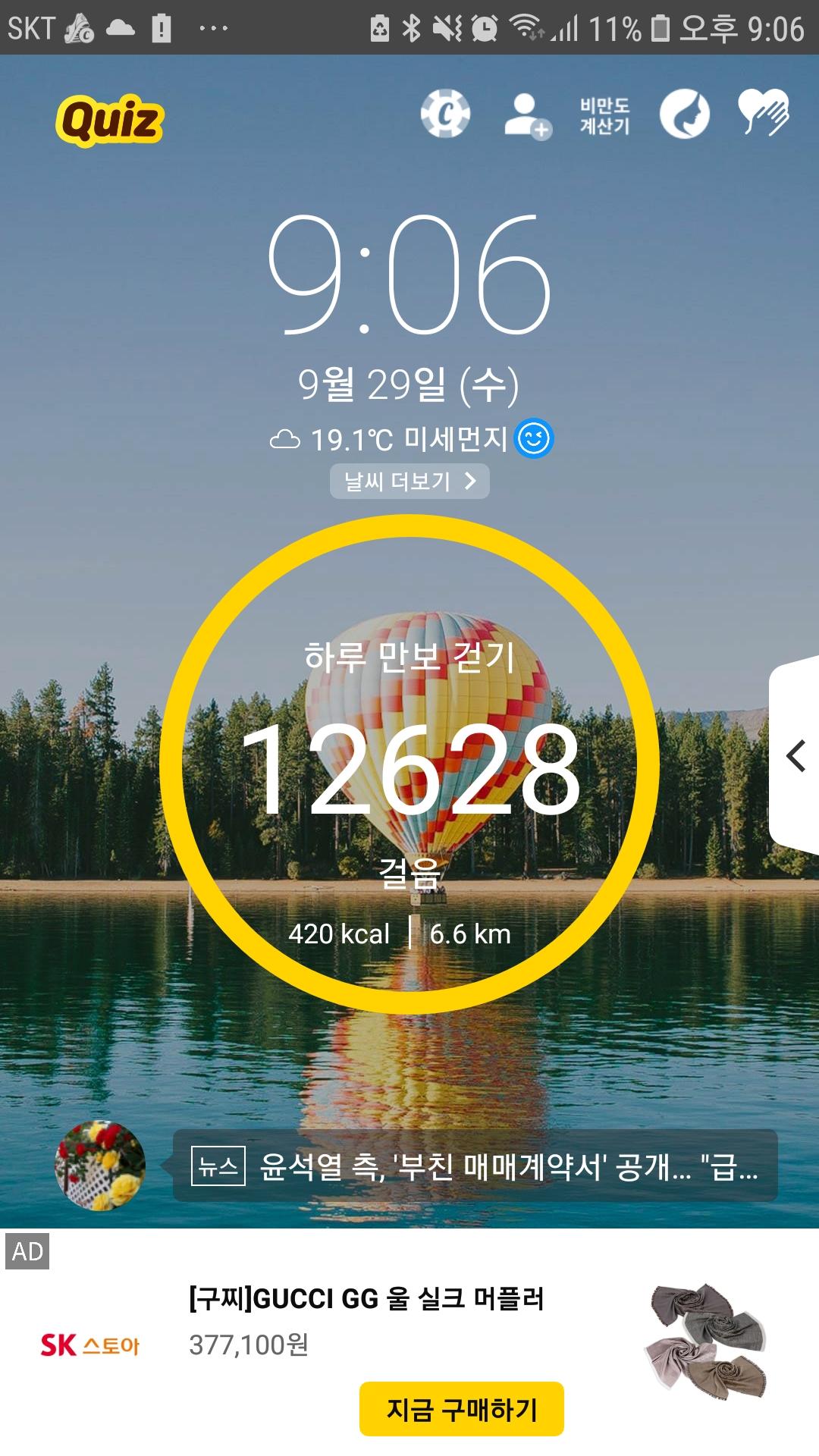Open the coin rewards icon
Screen dimensions: 819x1456
click(445, 115)
